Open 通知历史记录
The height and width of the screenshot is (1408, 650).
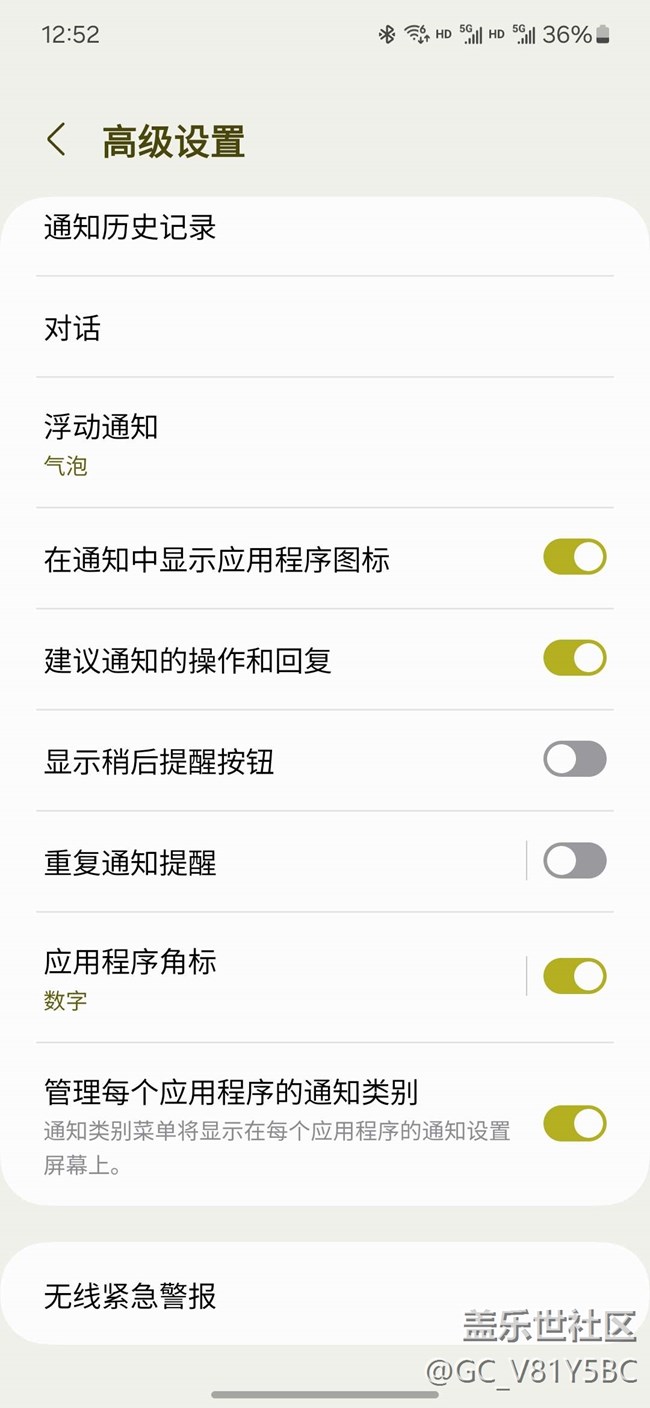[130, 228]
